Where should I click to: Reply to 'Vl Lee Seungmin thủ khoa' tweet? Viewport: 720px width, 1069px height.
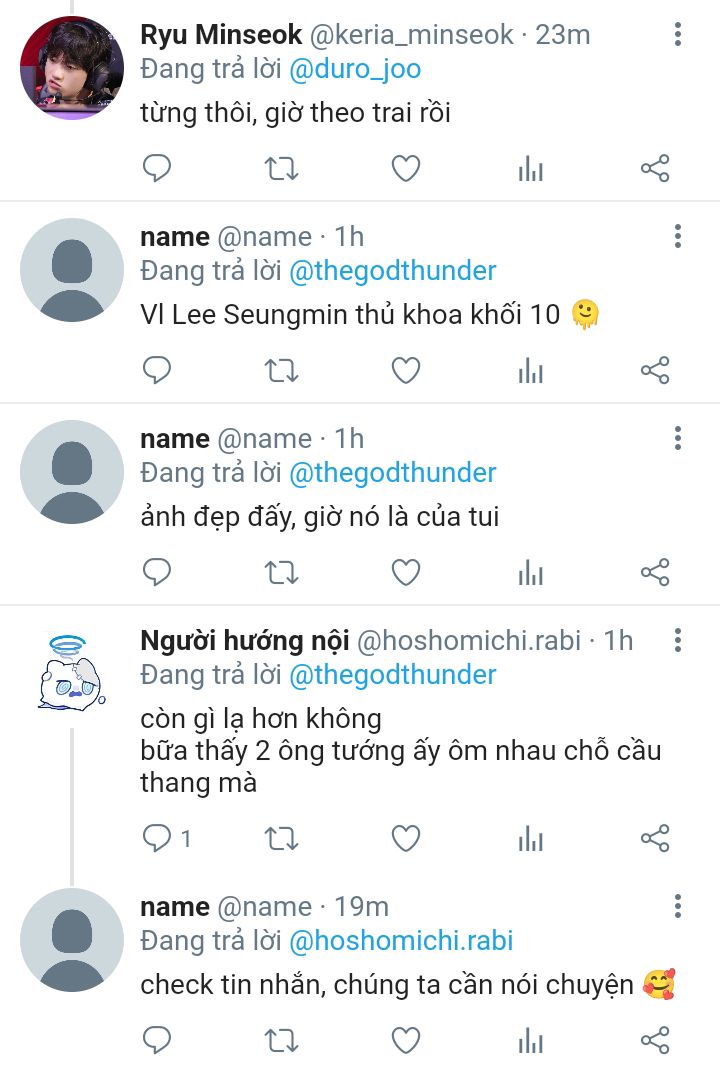pos(157,371)
